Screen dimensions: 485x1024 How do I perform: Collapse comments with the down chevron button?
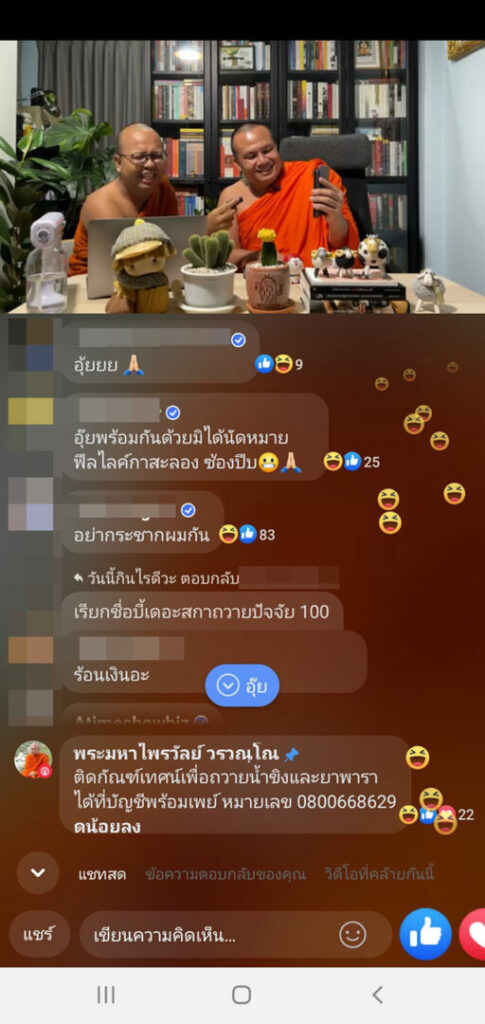[x=38, y=872]
